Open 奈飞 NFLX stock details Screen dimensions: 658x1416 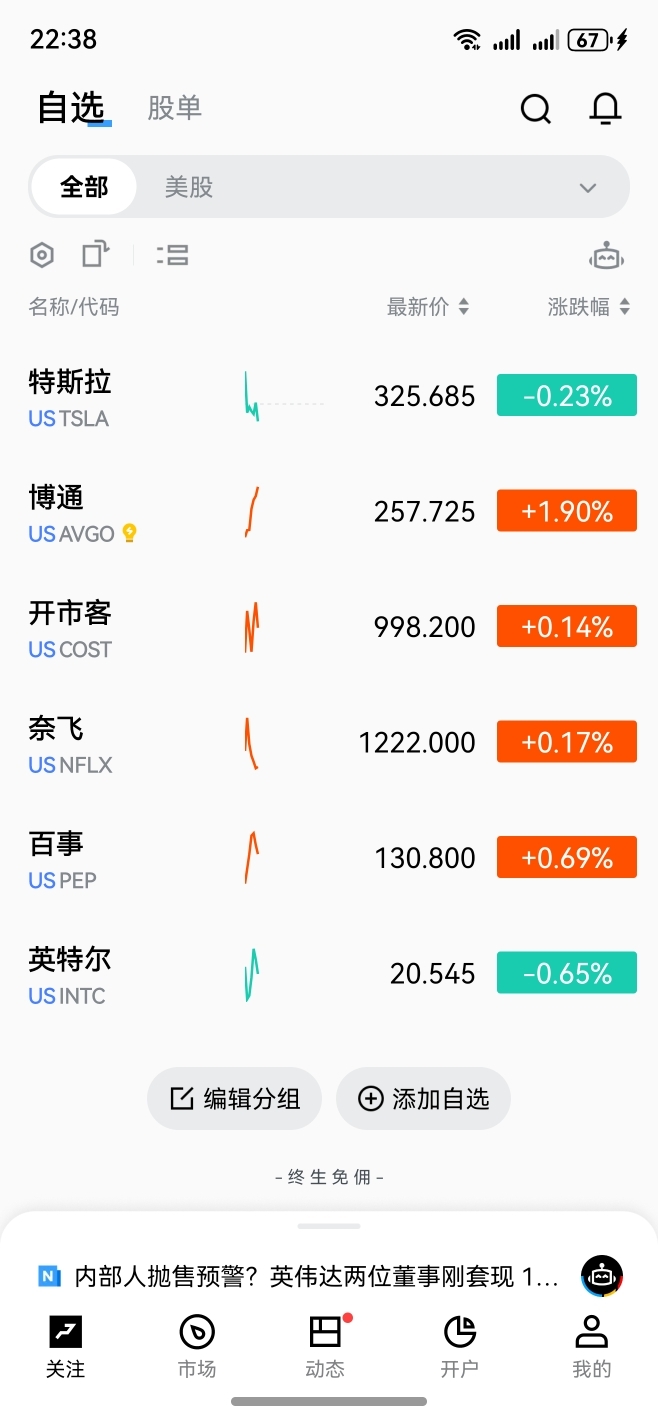(329, 743)
